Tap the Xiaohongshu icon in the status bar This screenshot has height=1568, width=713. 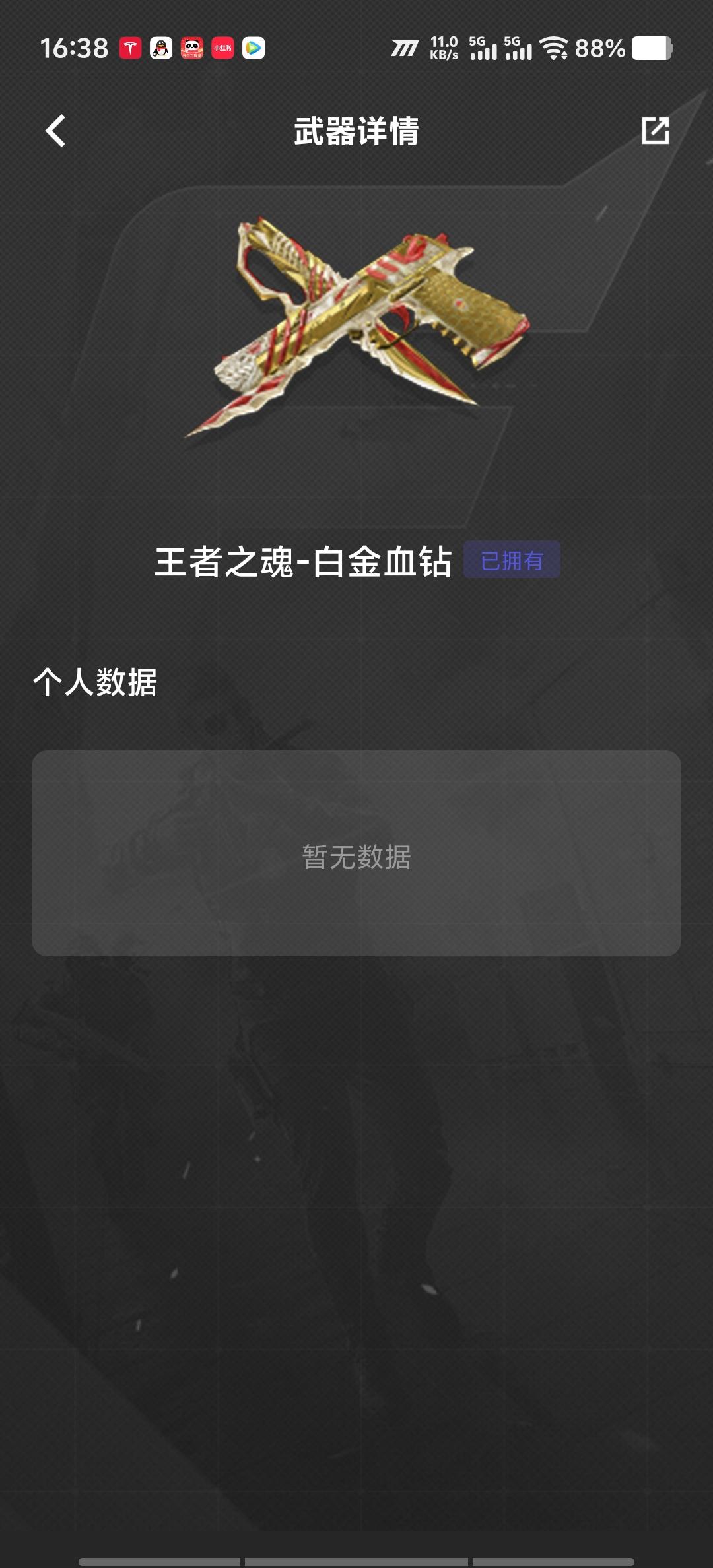click(222, 46)
